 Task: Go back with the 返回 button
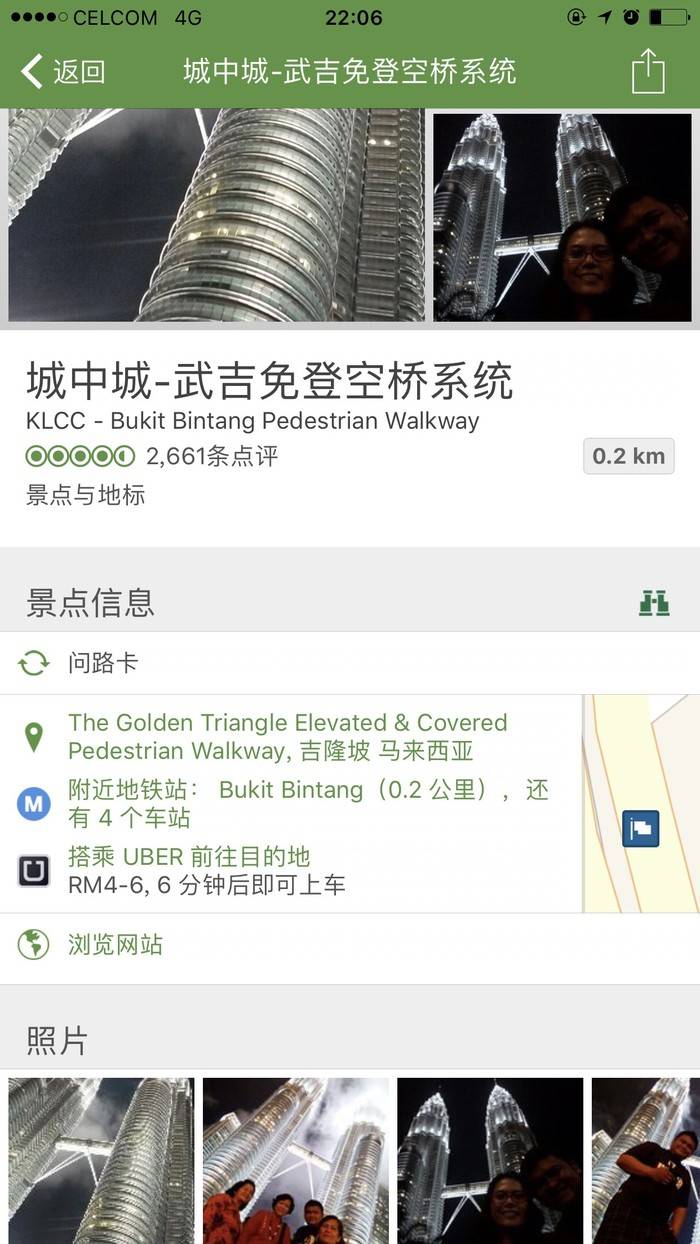(63, 72)
